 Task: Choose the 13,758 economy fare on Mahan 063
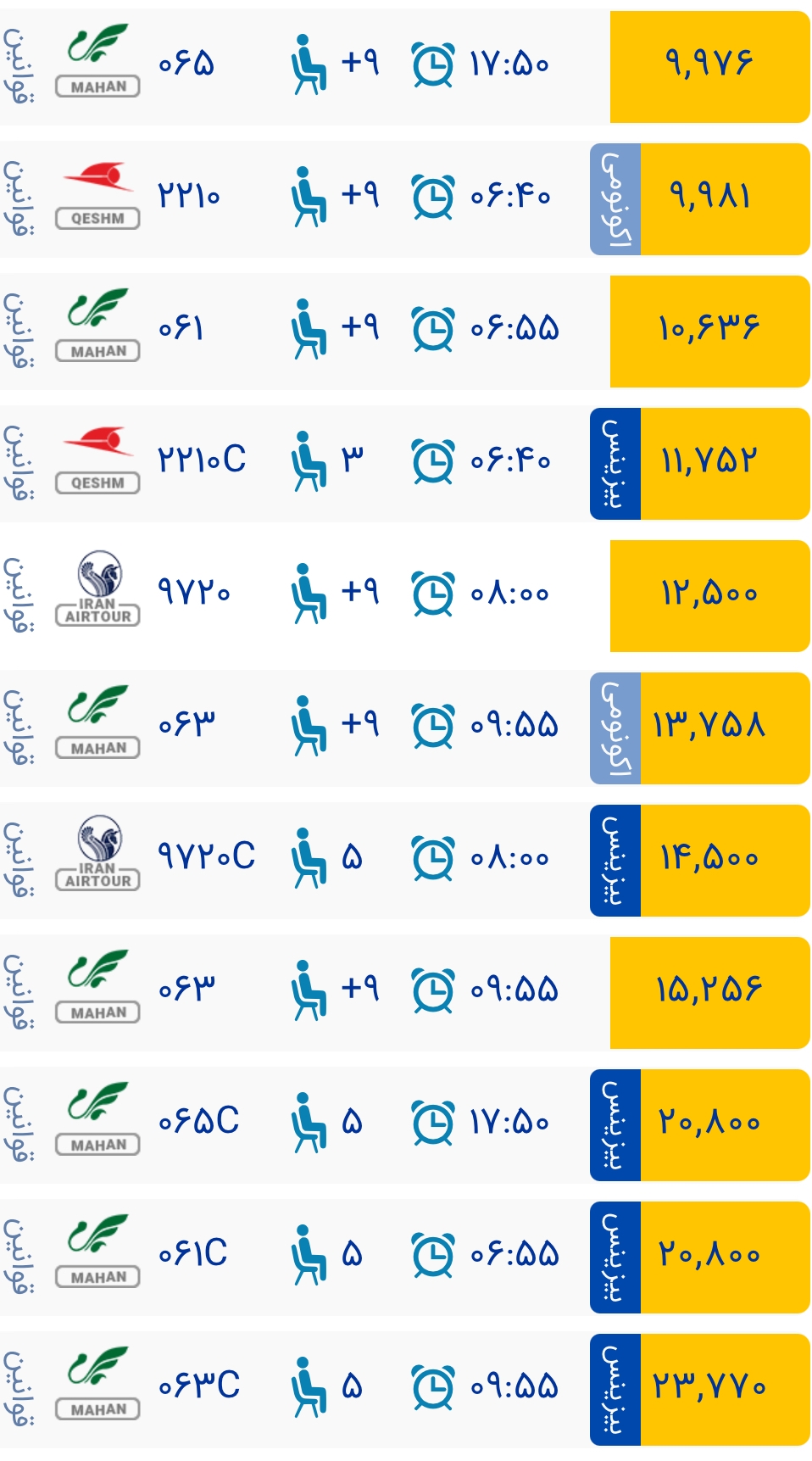(709, 728)
